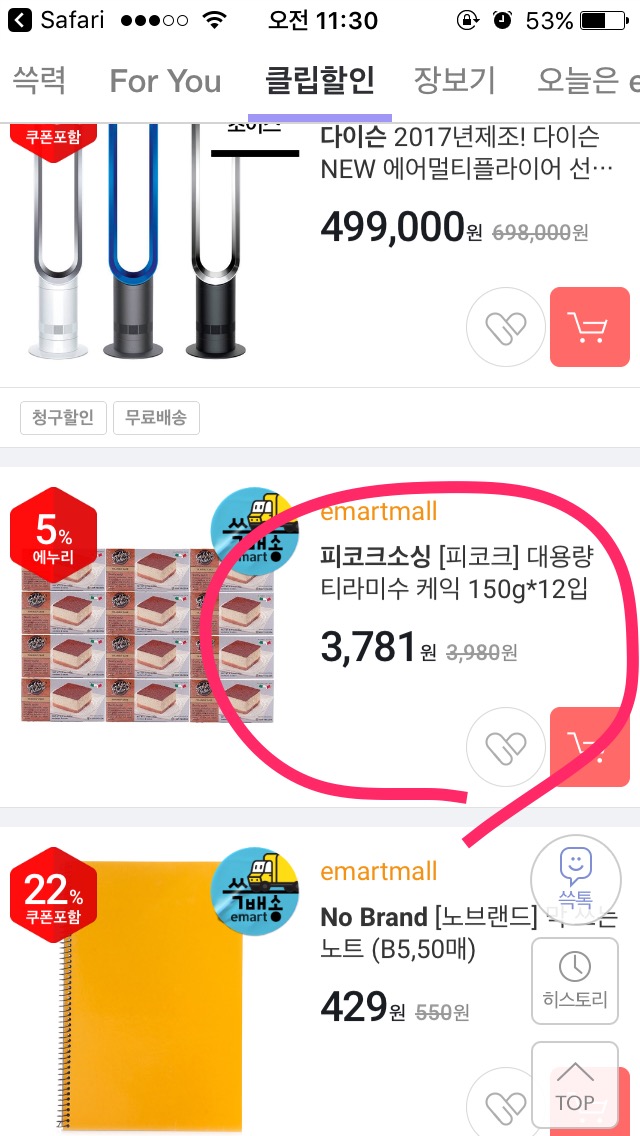The width and height of the screenshot is (640, 1136).
Task: Open the No Brand 노트 product
Action: [420, 931]
